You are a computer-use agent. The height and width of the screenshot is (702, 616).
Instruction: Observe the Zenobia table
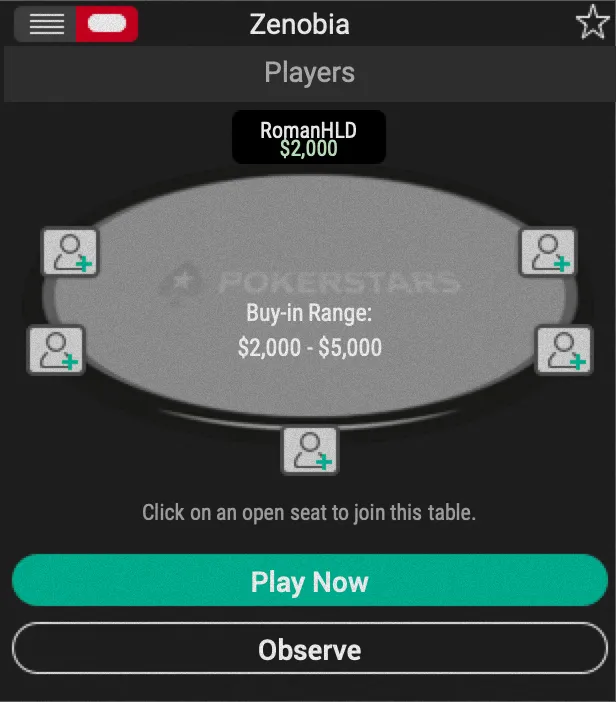[x=309, y=650]
